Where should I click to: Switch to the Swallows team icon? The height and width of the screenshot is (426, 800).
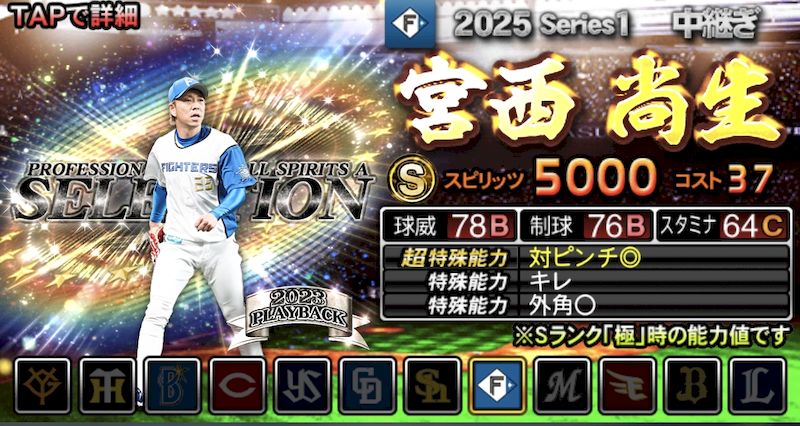pos(302,385)
